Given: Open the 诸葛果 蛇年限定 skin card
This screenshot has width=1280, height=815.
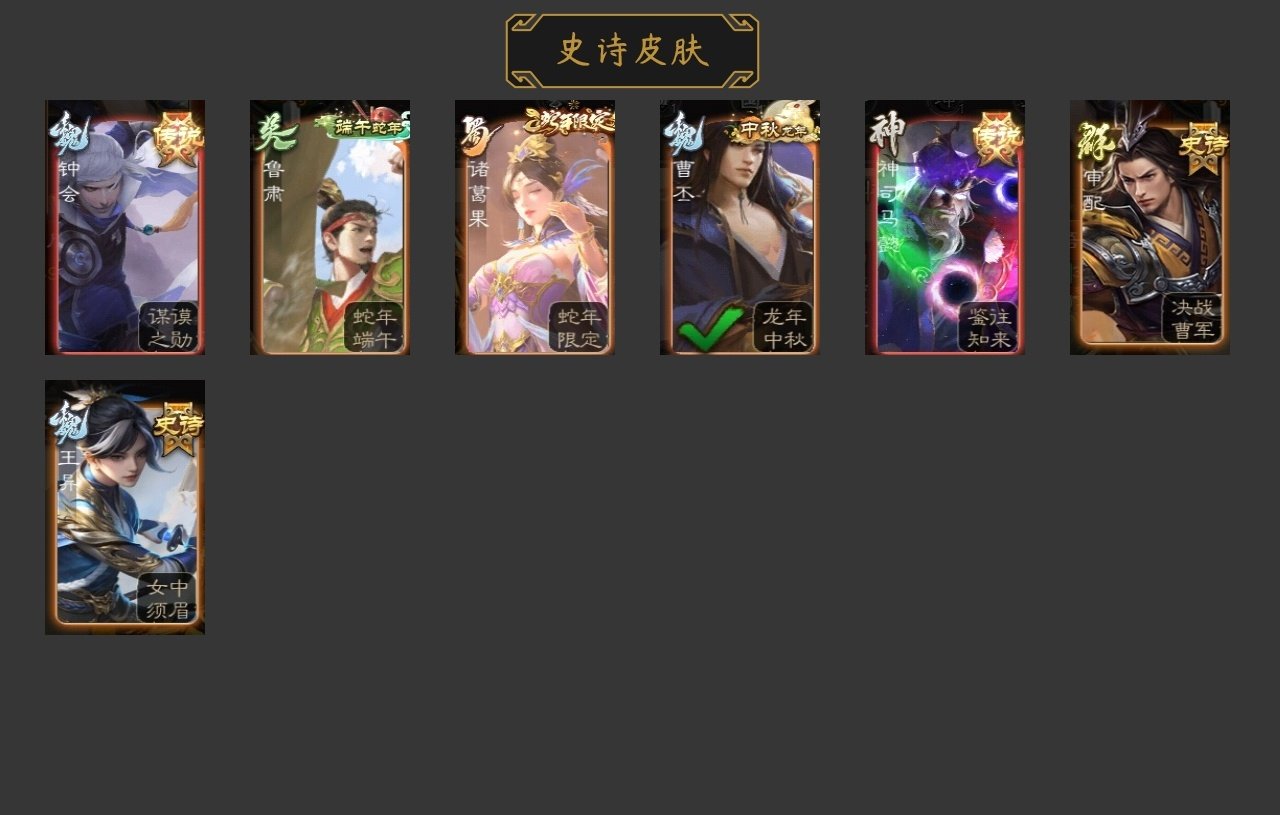Looking at the screenshot, I should [535, 228].
